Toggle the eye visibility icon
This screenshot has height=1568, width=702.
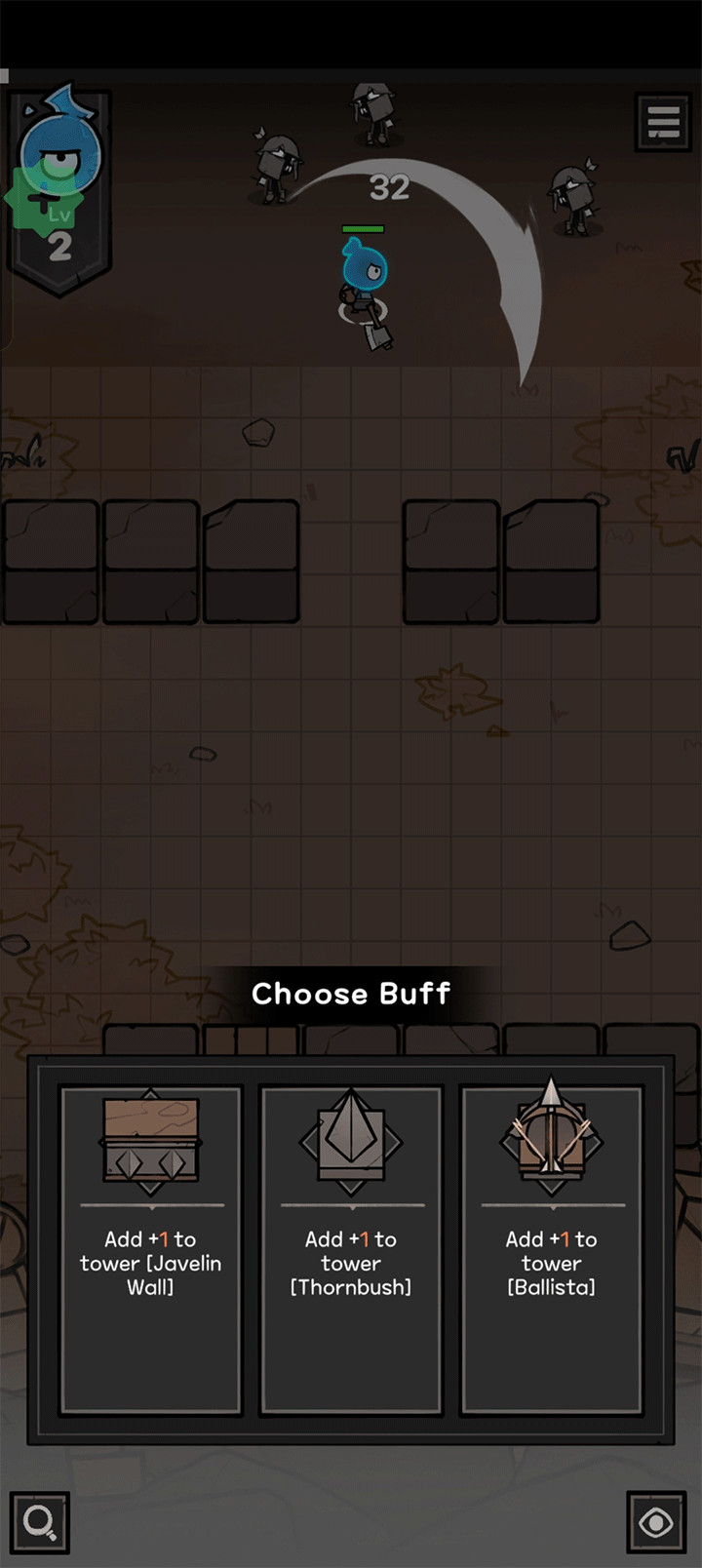tap(655, 1522)
